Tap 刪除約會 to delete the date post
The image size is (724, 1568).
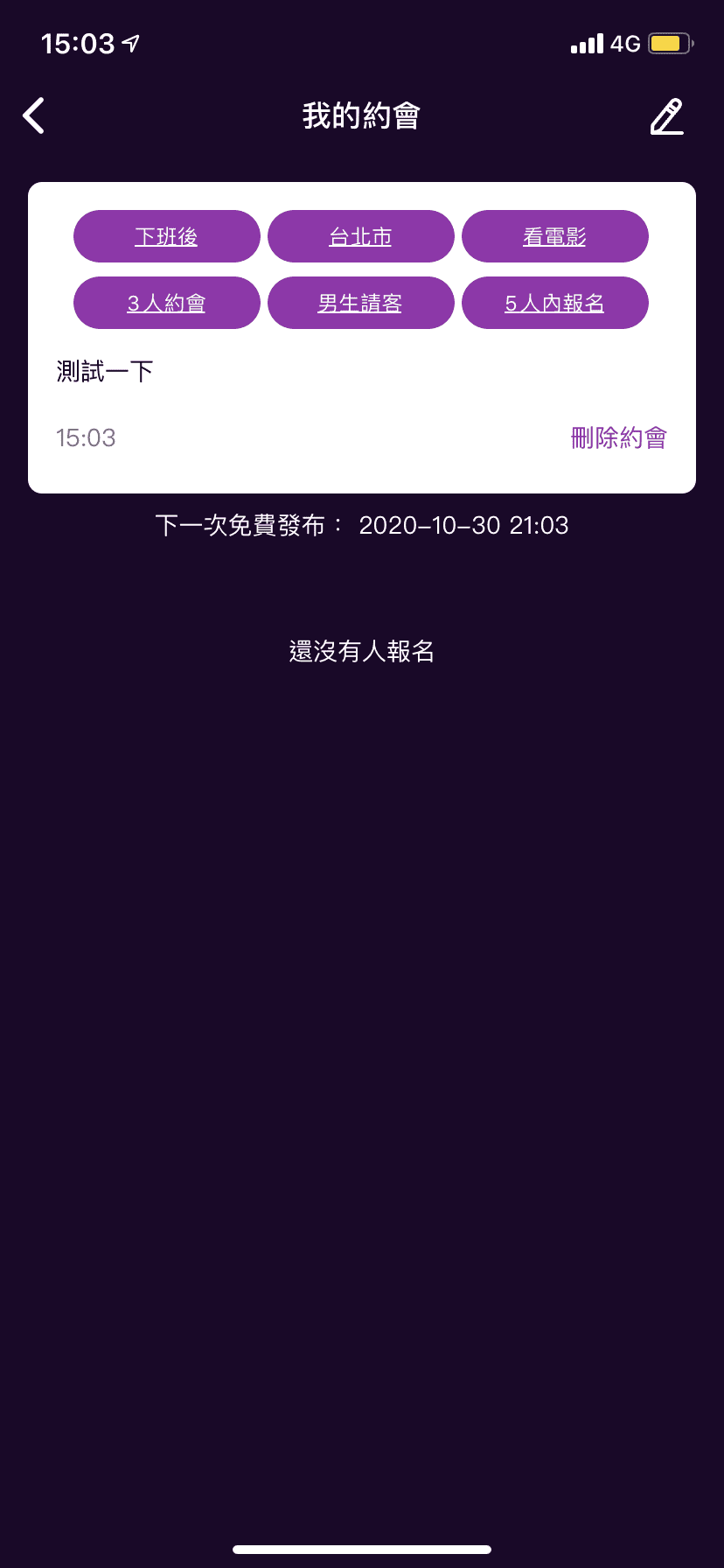coord(619,437)
